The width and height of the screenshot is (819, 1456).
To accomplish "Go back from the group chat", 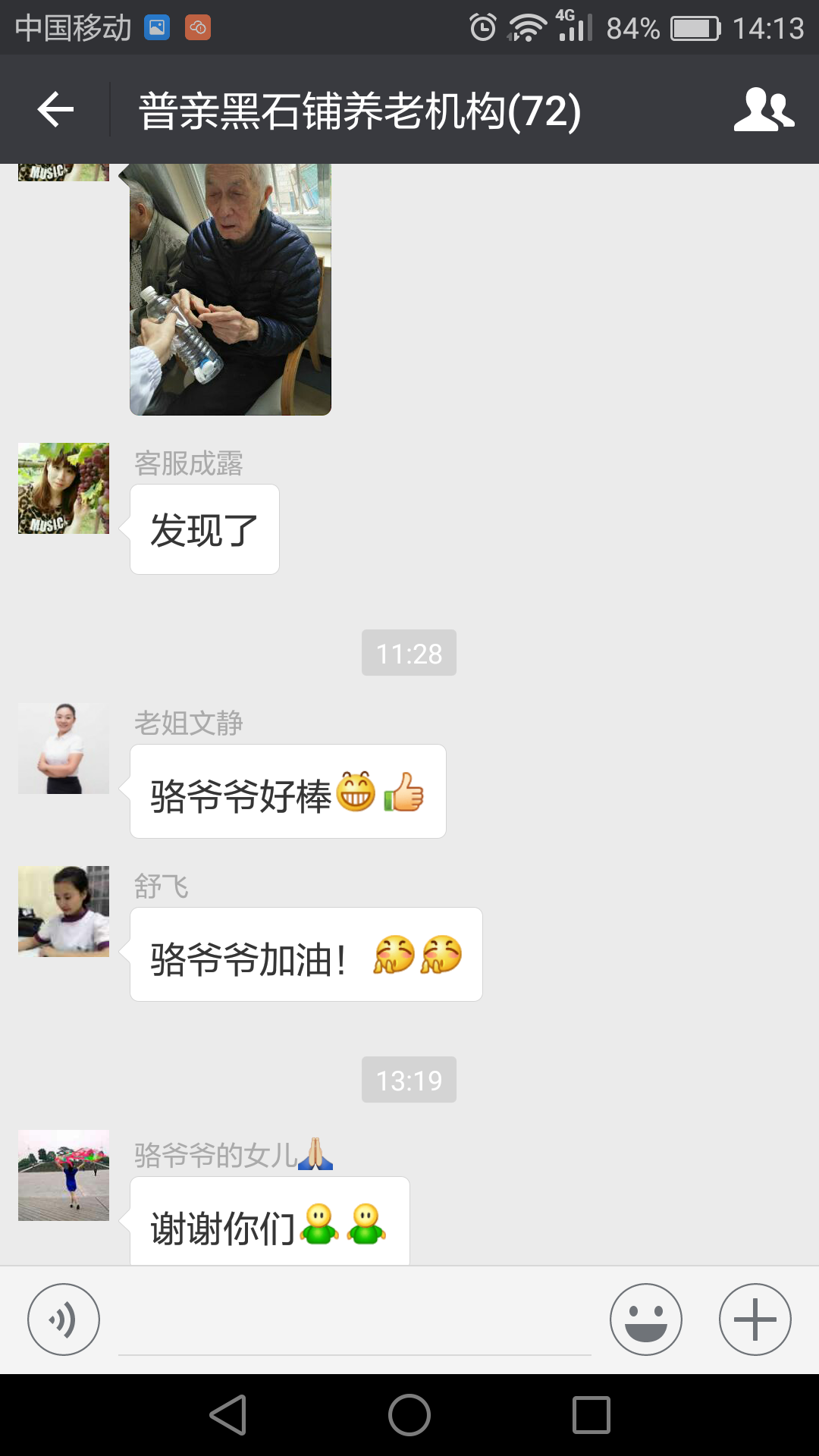I will [x=55, y=110].
